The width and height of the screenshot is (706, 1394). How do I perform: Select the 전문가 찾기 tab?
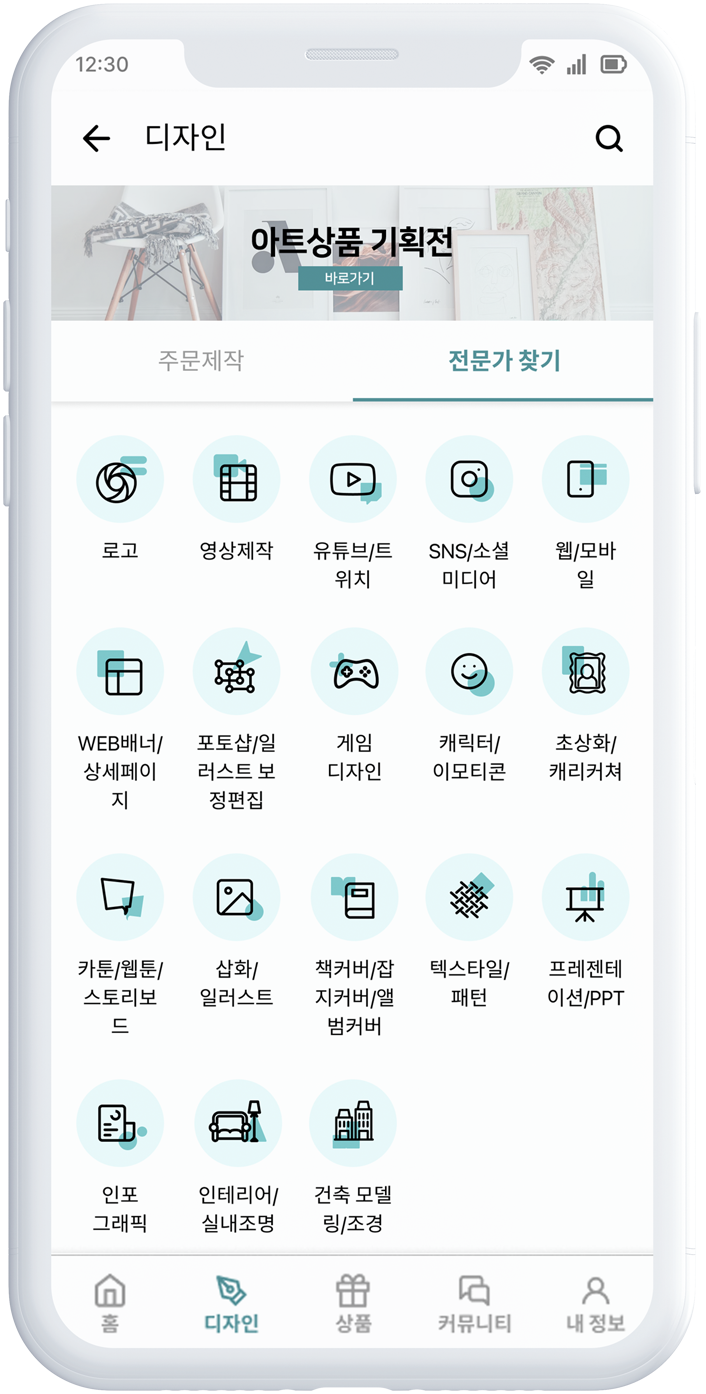(x=504, y=361)
